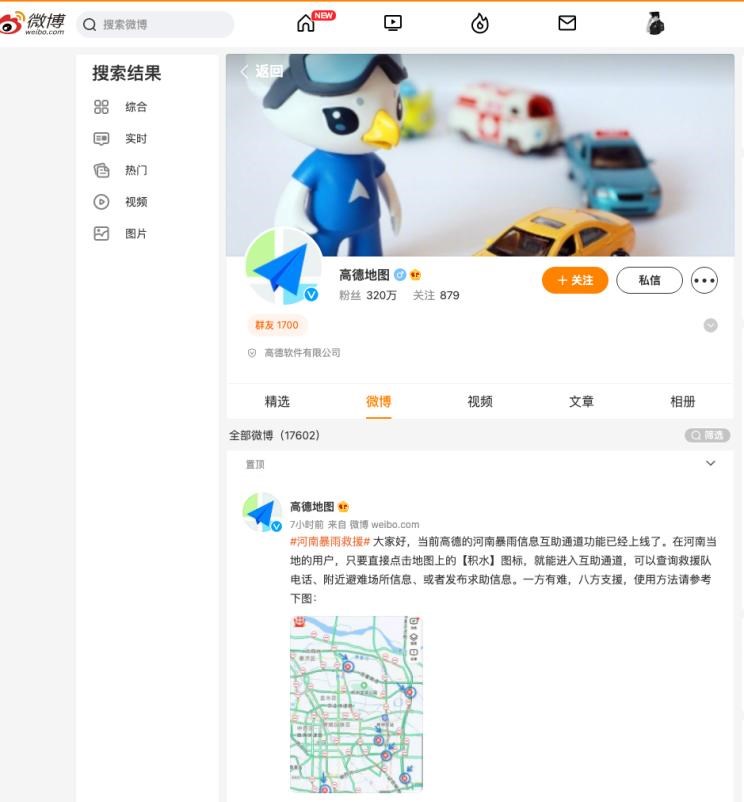Follow 高德地图 with +关注 button
The image size is (744, 802).
[575, 281]
